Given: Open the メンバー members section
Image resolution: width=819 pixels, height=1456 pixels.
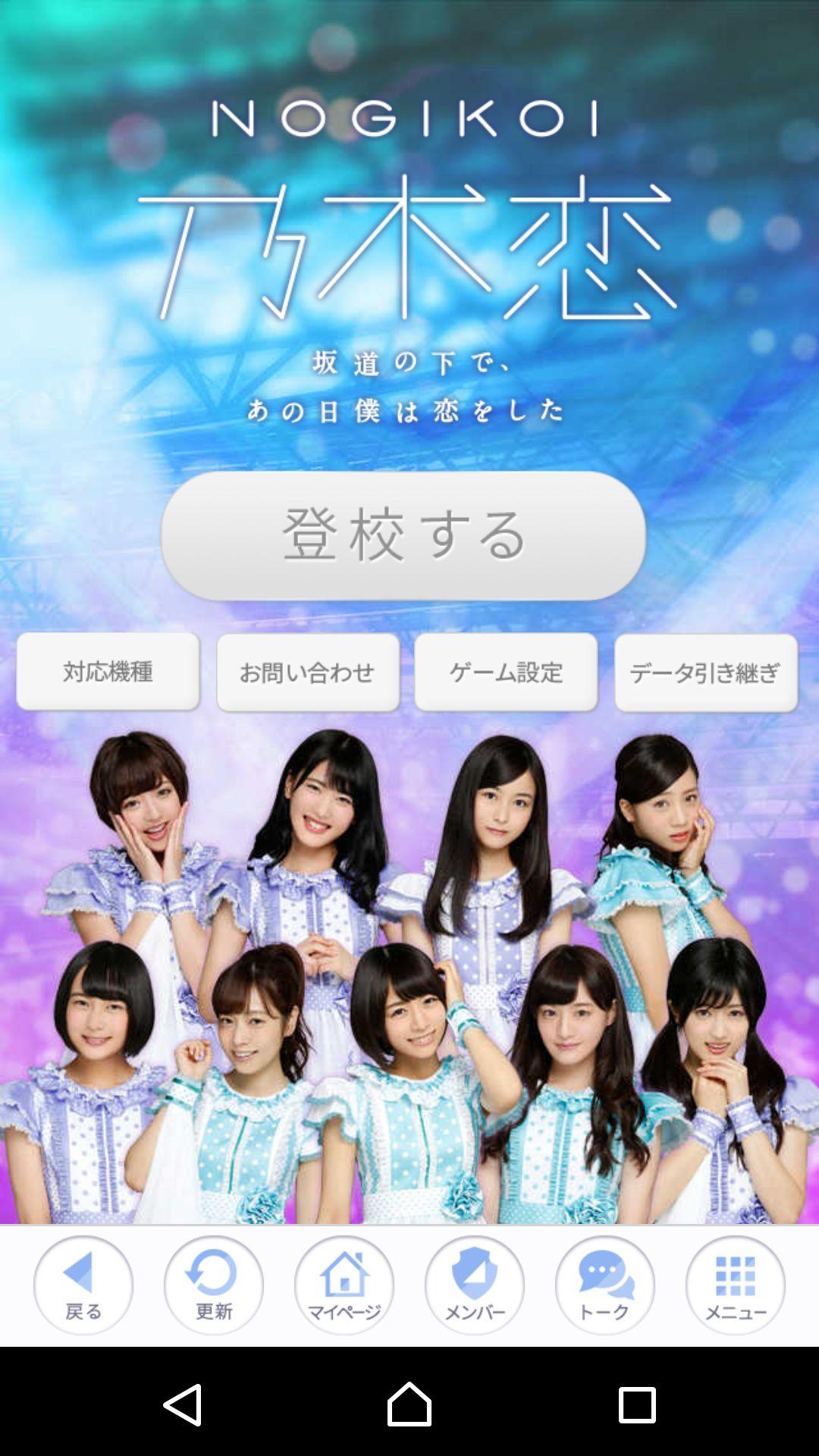Looking at the screenshot, I should pos(475,1285).
